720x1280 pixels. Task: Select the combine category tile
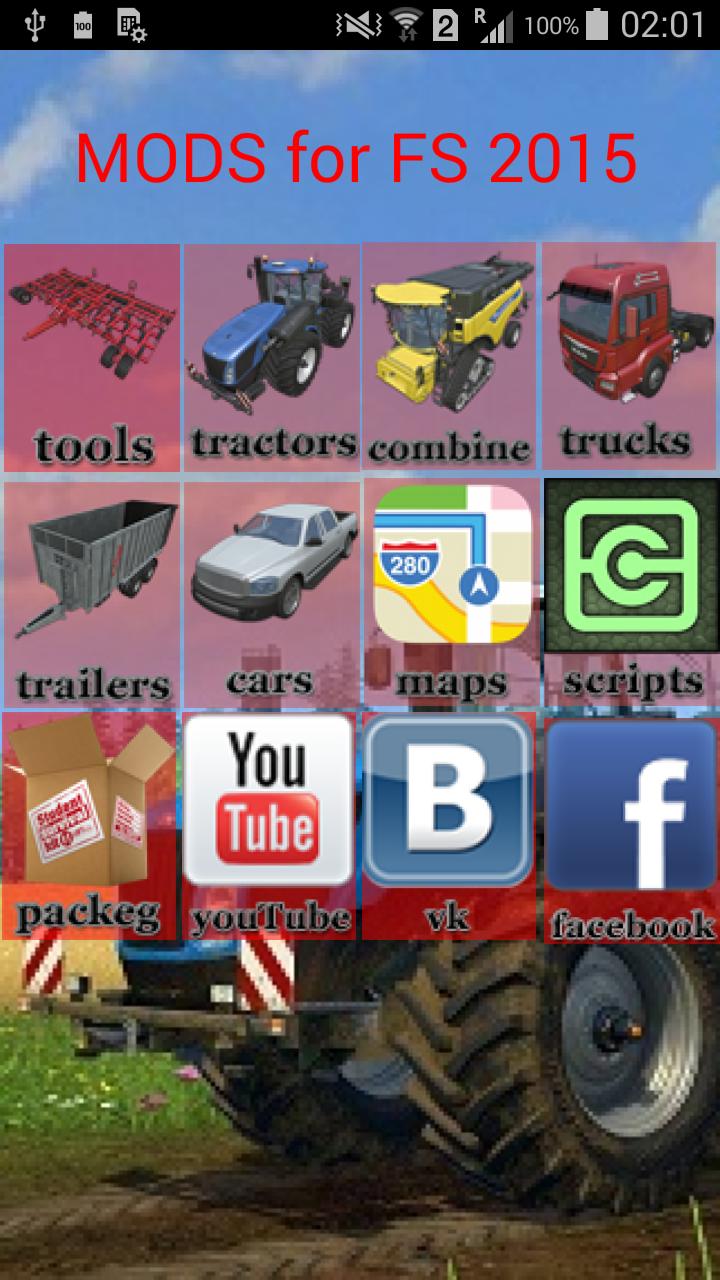(450, 357)
